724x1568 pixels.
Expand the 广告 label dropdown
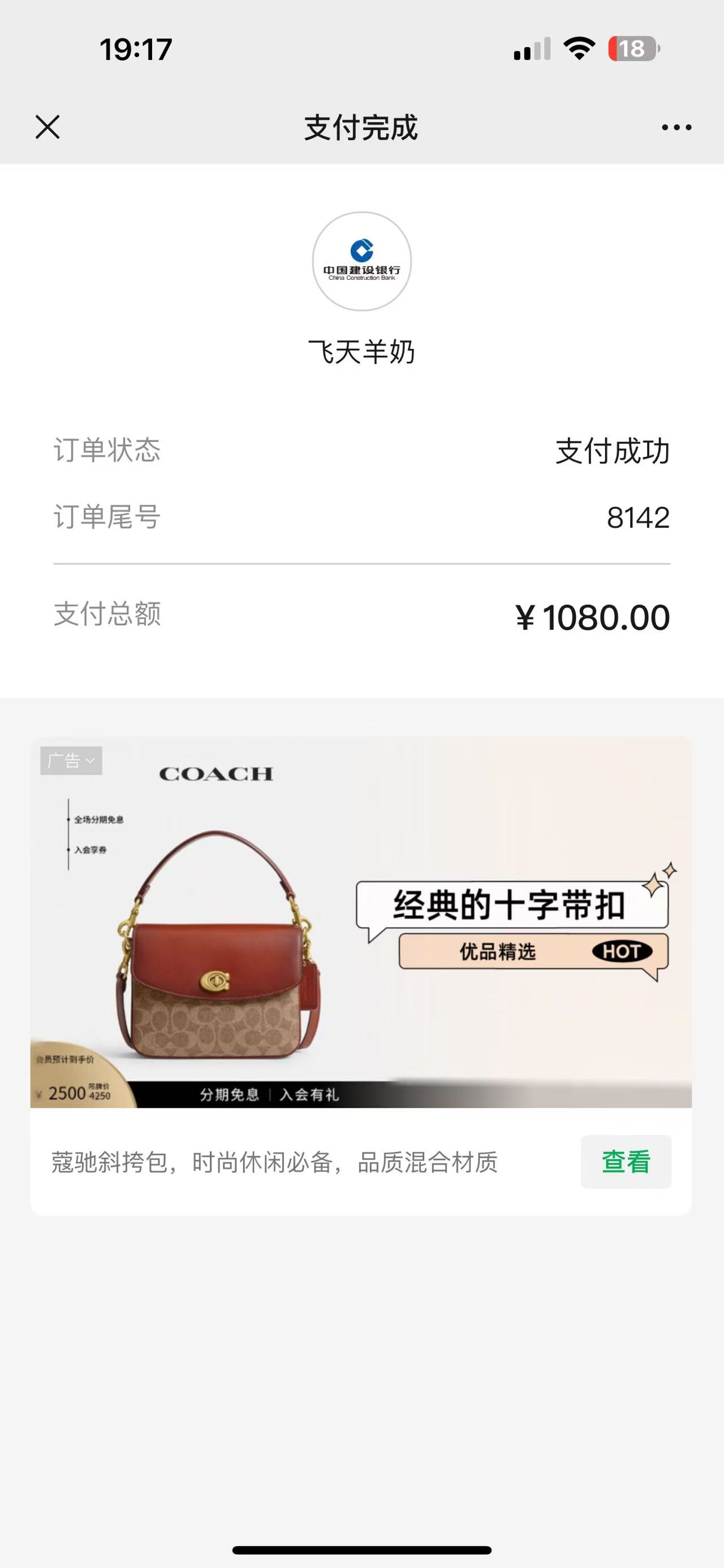71,760
